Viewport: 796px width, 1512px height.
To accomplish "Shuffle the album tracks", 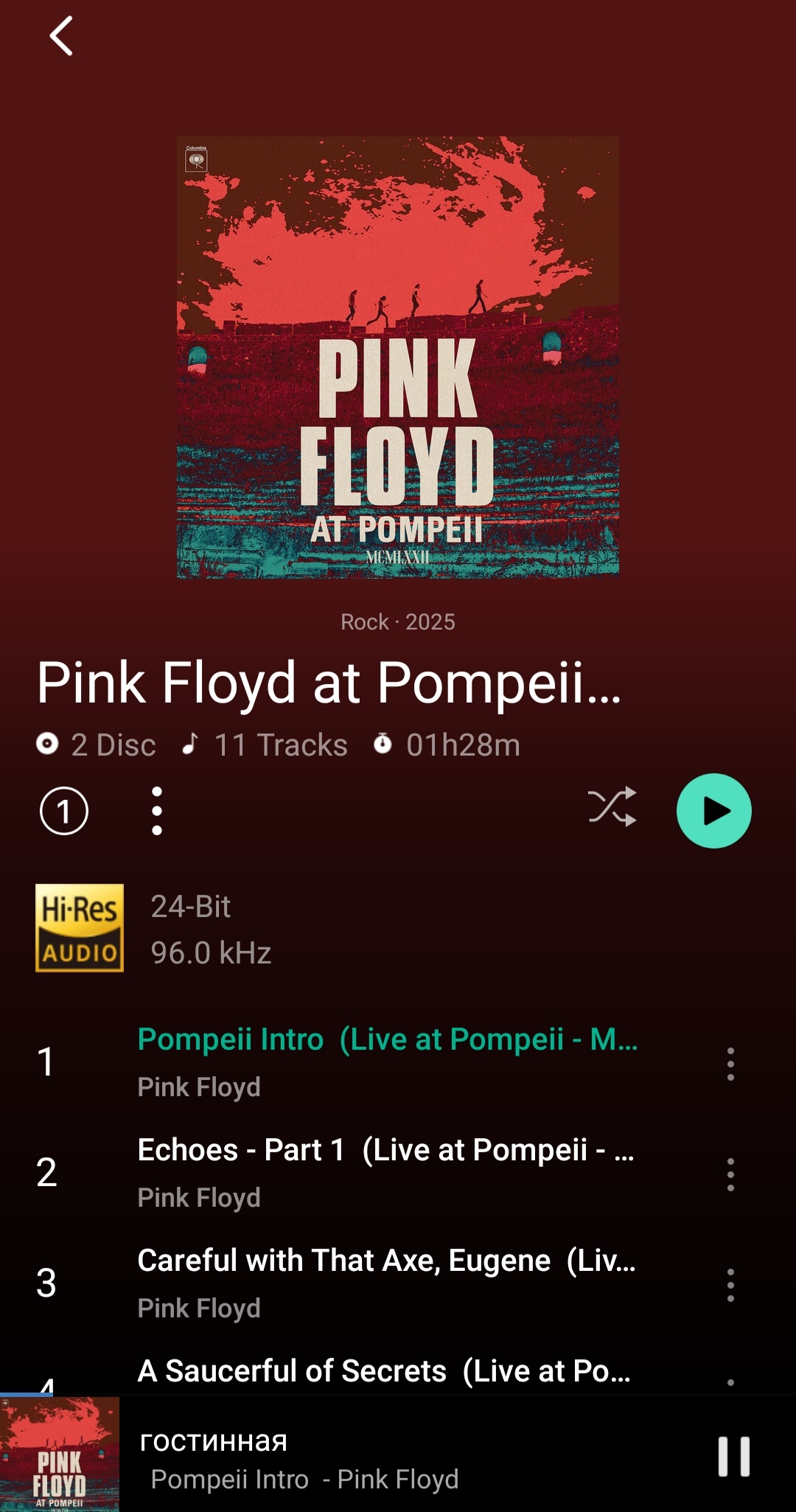I will click(x=612, y=807).
